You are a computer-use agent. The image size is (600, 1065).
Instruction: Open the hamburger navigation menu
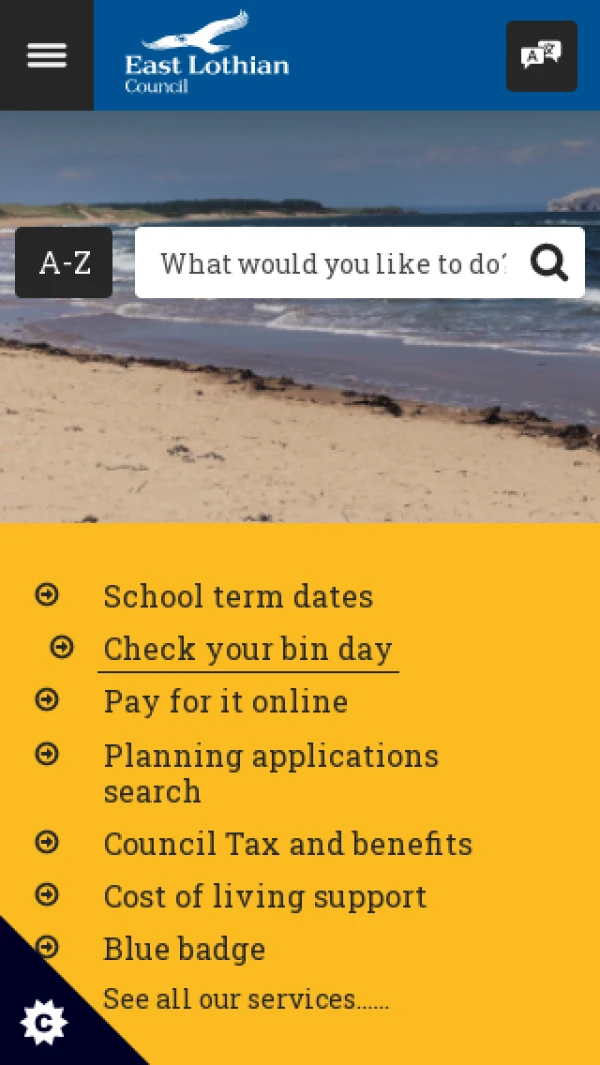click(46, 55)
